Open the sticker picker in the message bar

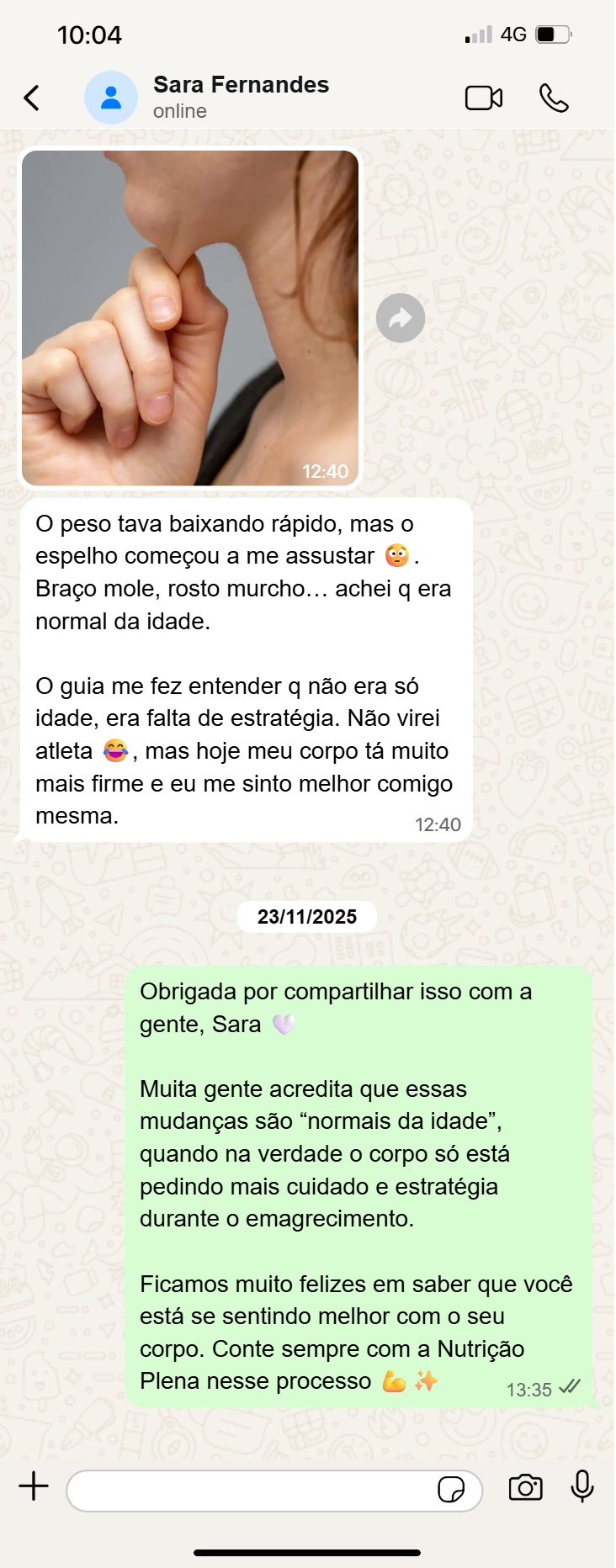pos(453,1486)
